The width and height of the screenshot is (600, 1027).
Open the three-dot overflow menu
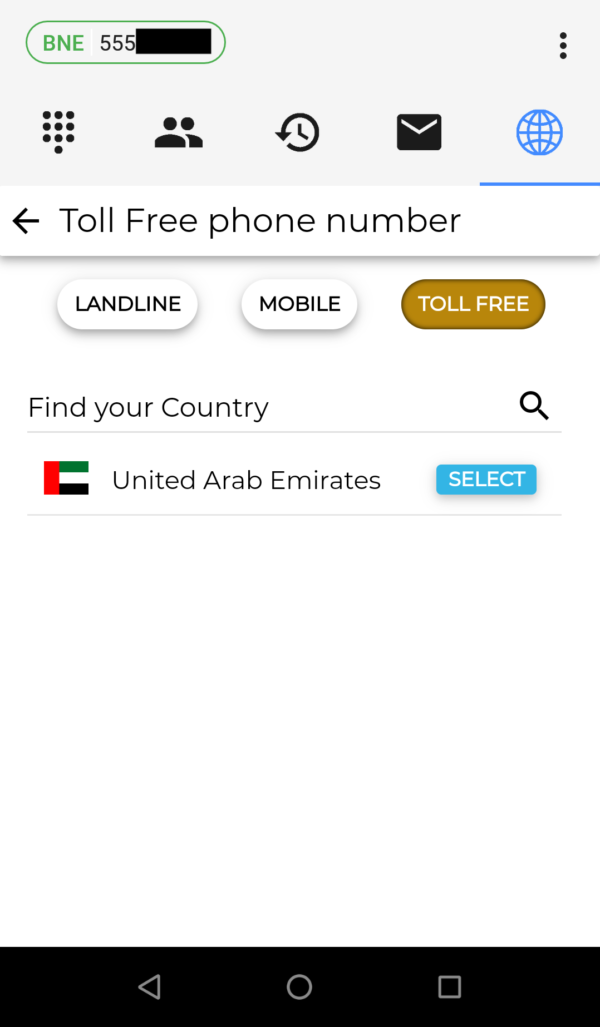pyautogui.click(x=563, y=46)
